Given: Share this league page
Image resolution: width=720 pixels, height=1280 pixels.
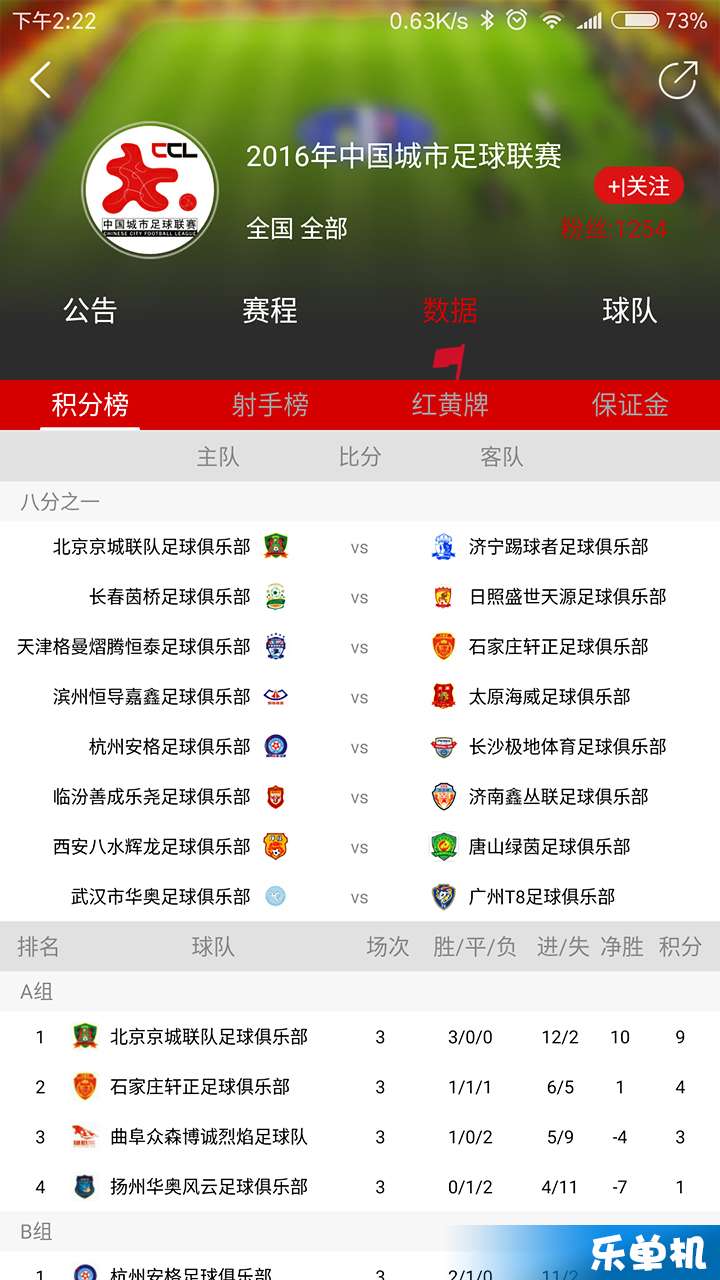Looking at the screenshot, I should (x=677, y=80).
